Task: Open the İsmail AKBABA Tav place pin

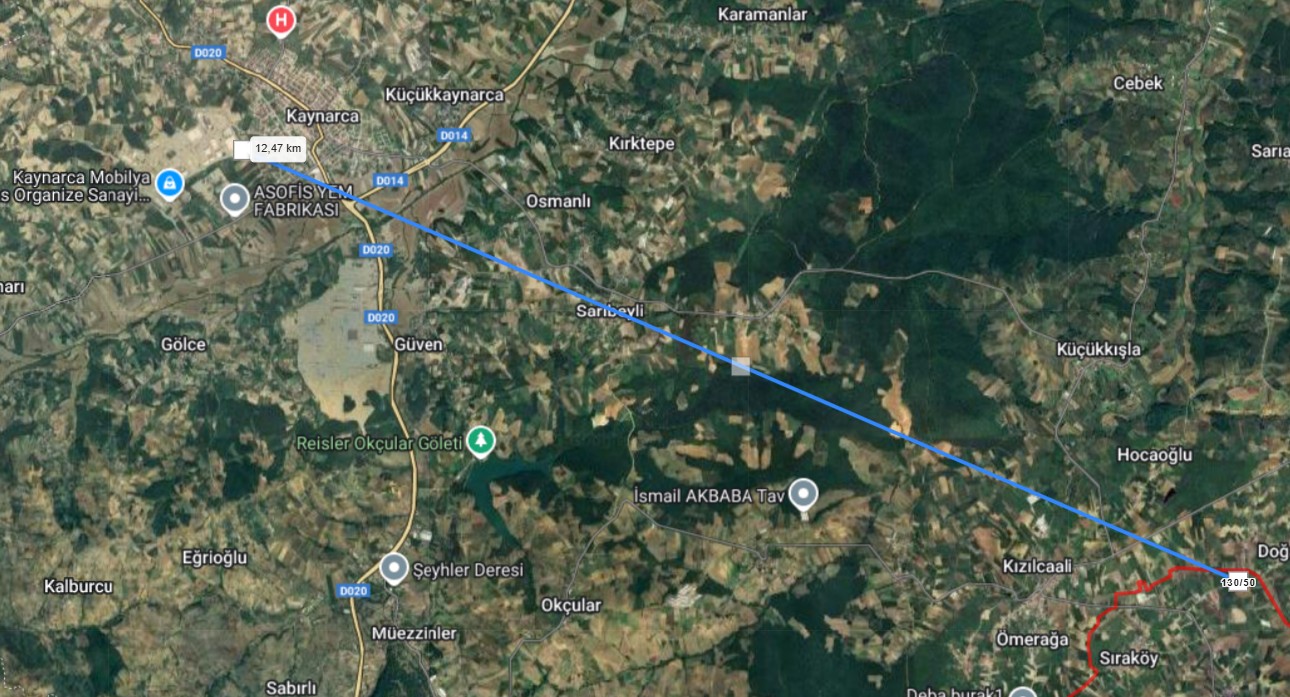Action: point(803,493)
